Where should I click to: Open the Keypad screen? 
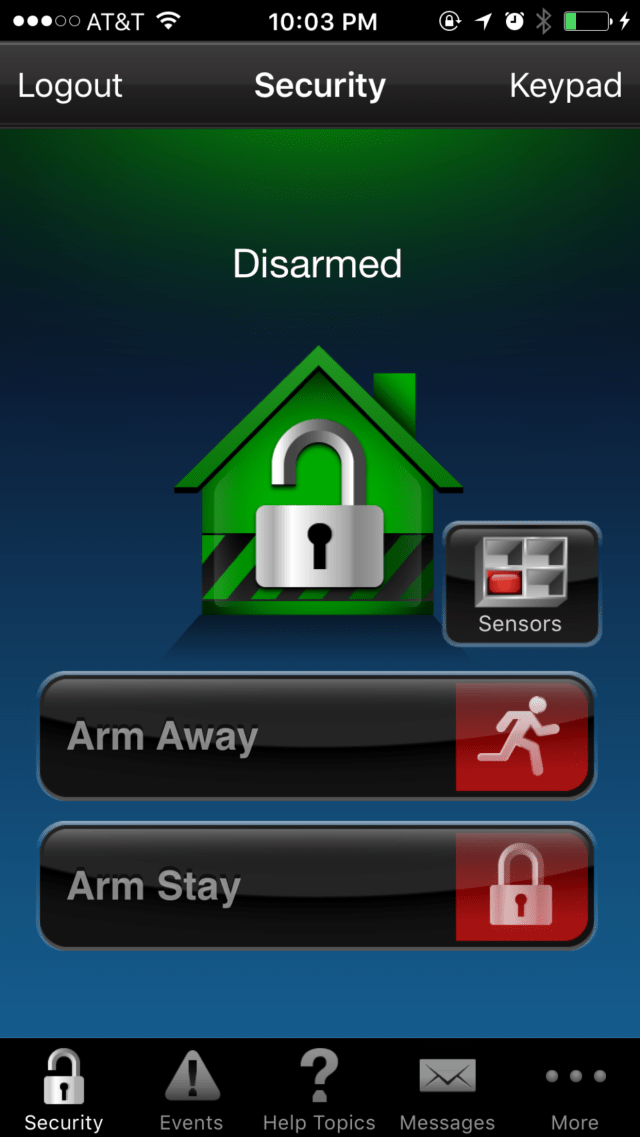coord(565,86)
